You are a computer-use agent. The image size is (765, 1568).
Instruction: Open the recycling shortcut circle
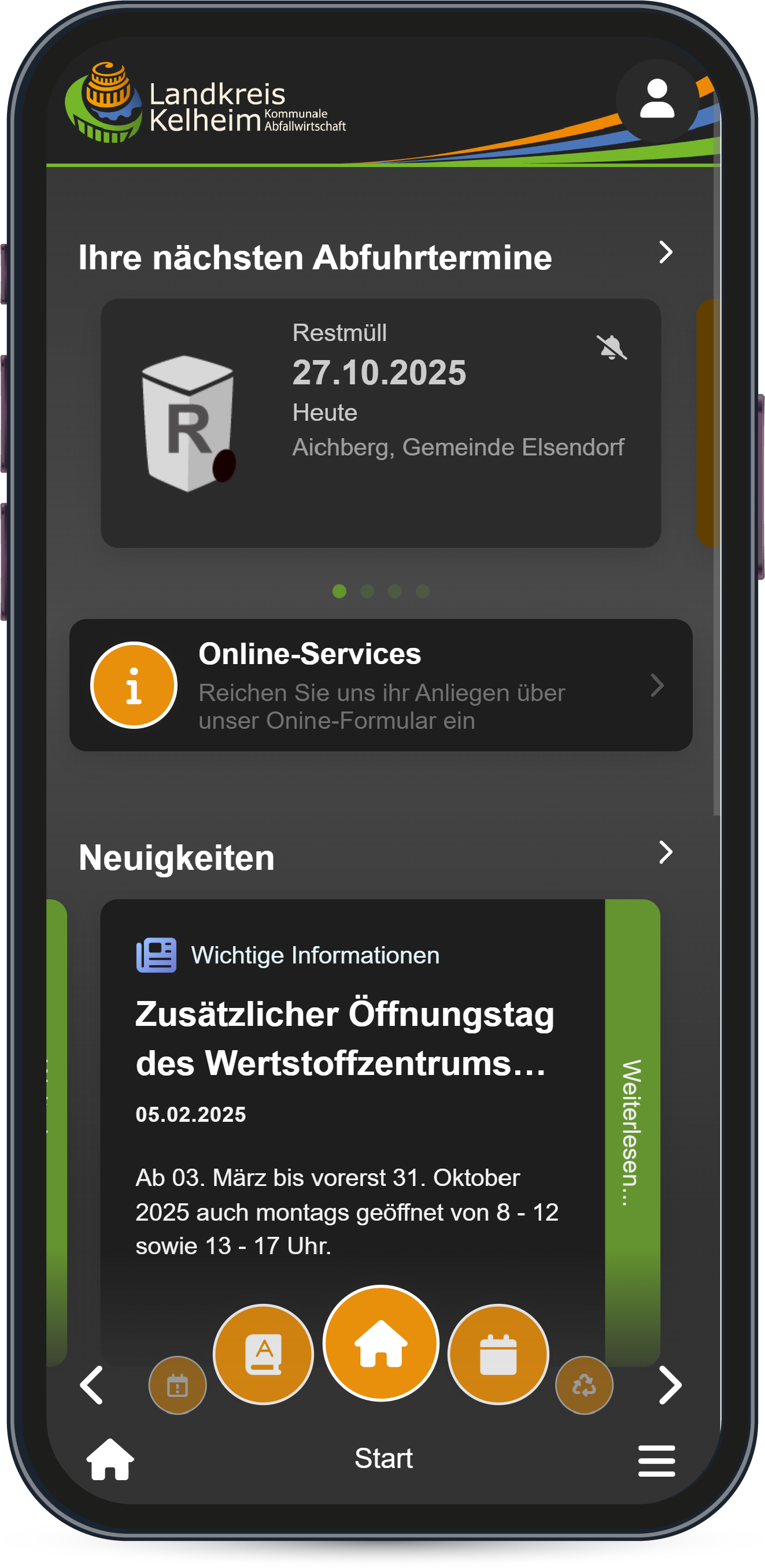pos(583,1385)
